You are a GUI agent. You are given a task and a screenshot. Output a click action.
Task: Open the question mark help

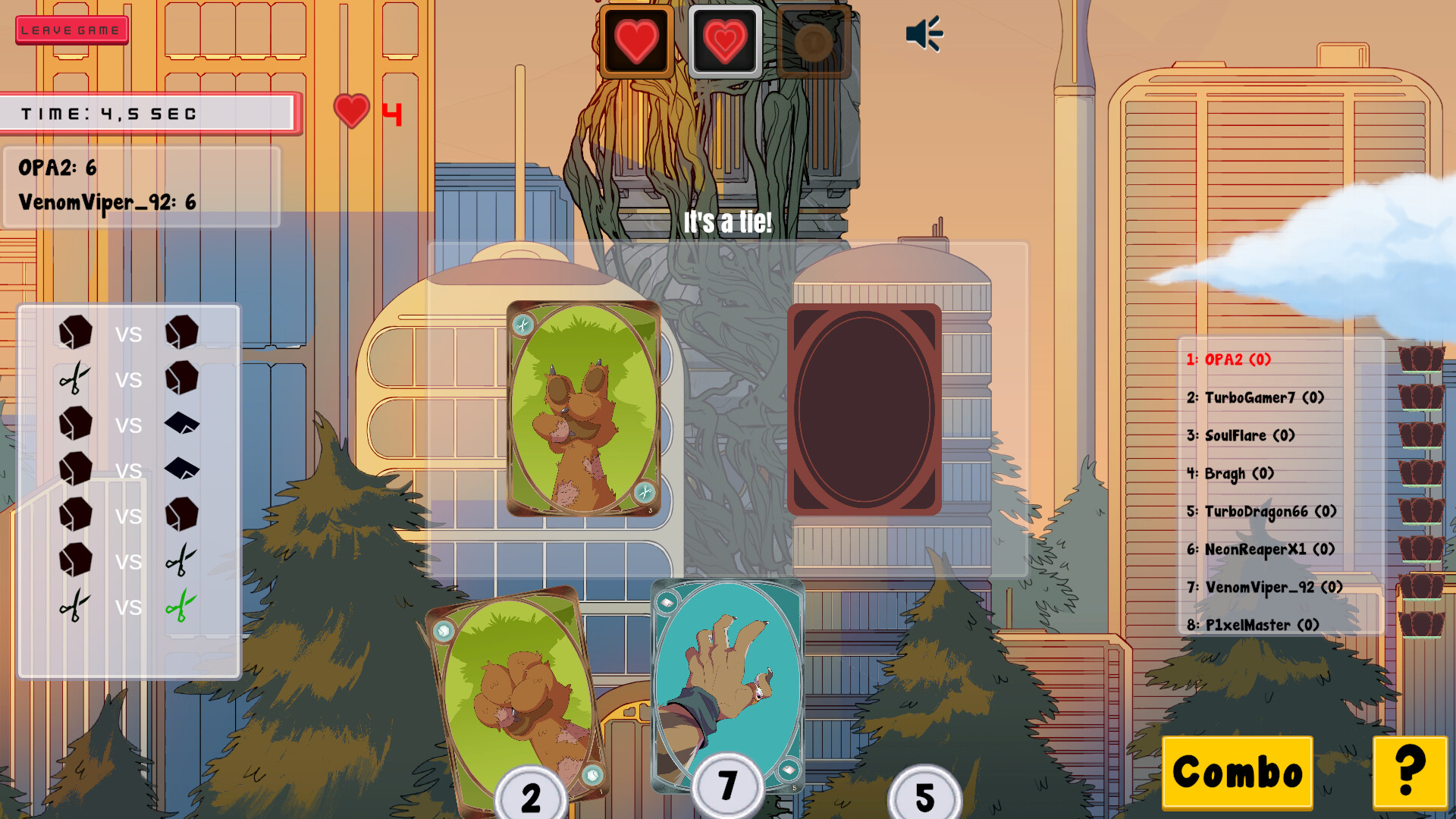tap(1409, 772)
